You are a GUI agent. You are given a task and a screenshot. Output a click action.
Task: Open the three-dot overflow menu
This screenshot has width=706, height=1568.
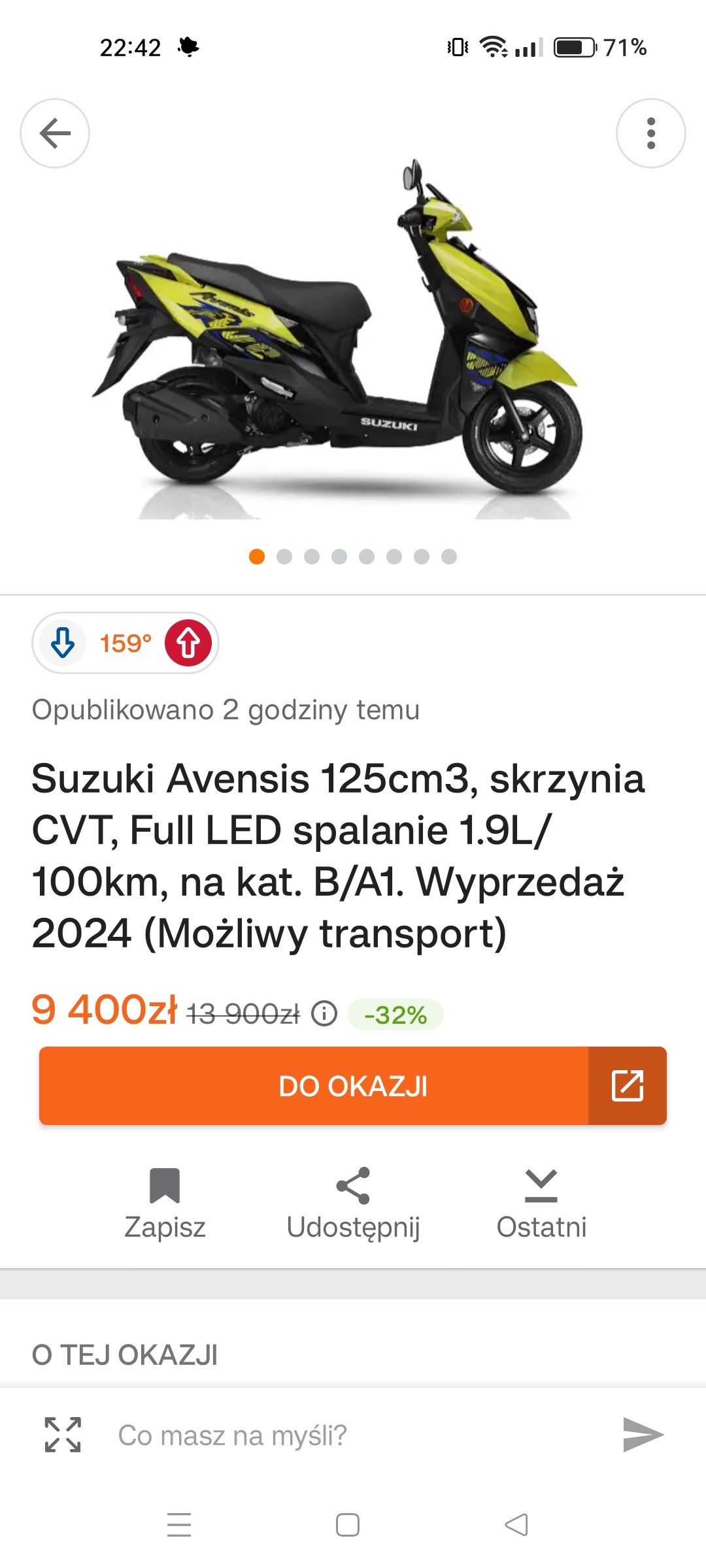pyautogui.click(x=650, y=133)
